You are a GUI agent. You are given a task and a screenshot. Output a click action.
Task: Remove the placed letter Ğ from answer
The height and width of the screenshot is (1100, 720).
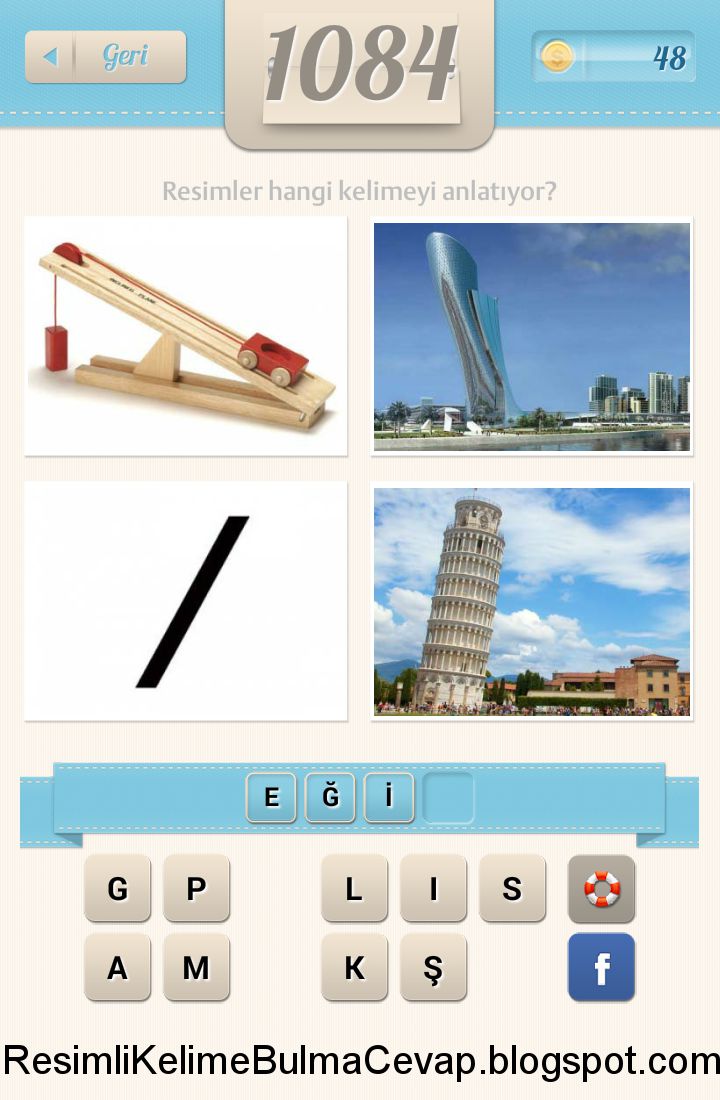click(x=331, y=798)
